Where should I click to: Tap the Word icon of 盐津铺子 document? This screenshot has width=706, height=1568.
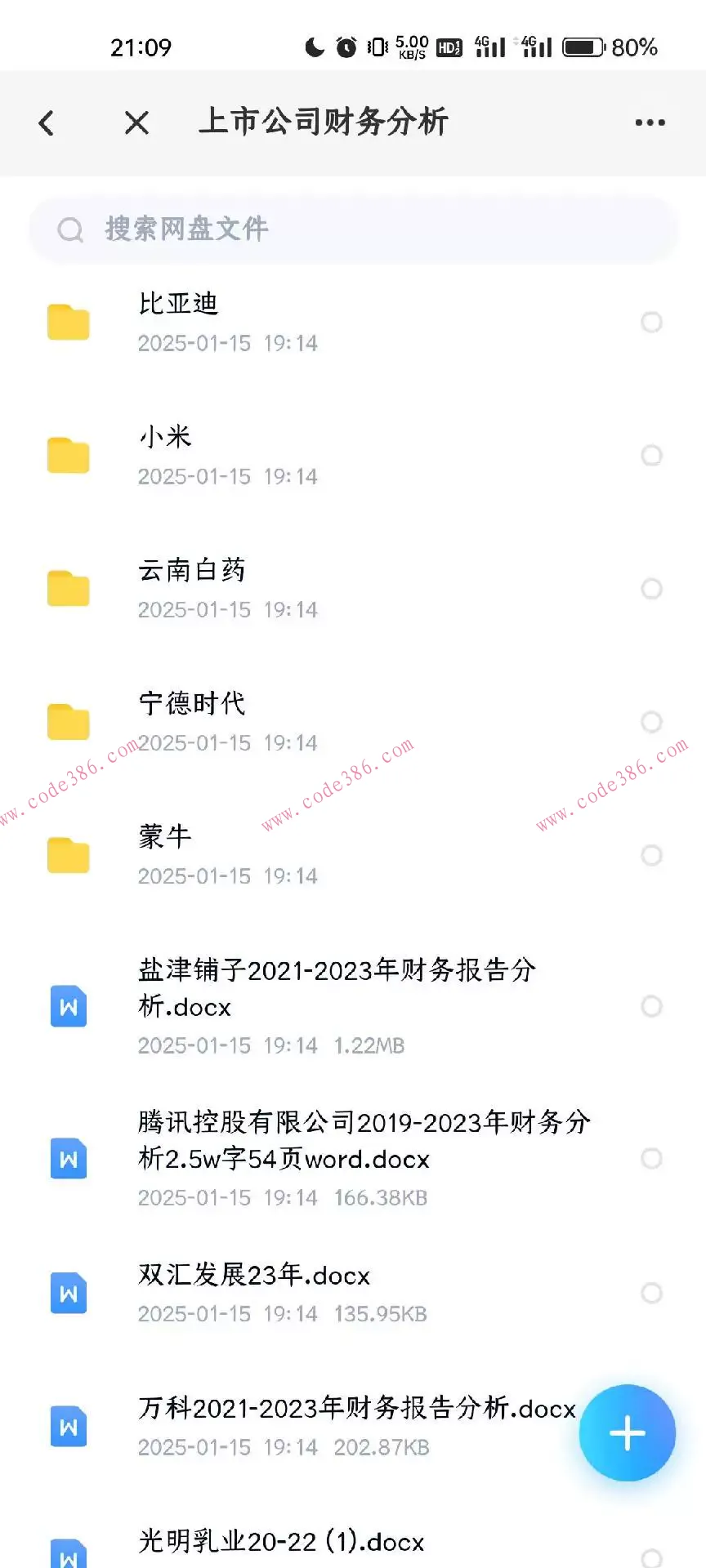(x=68, y=1006)
